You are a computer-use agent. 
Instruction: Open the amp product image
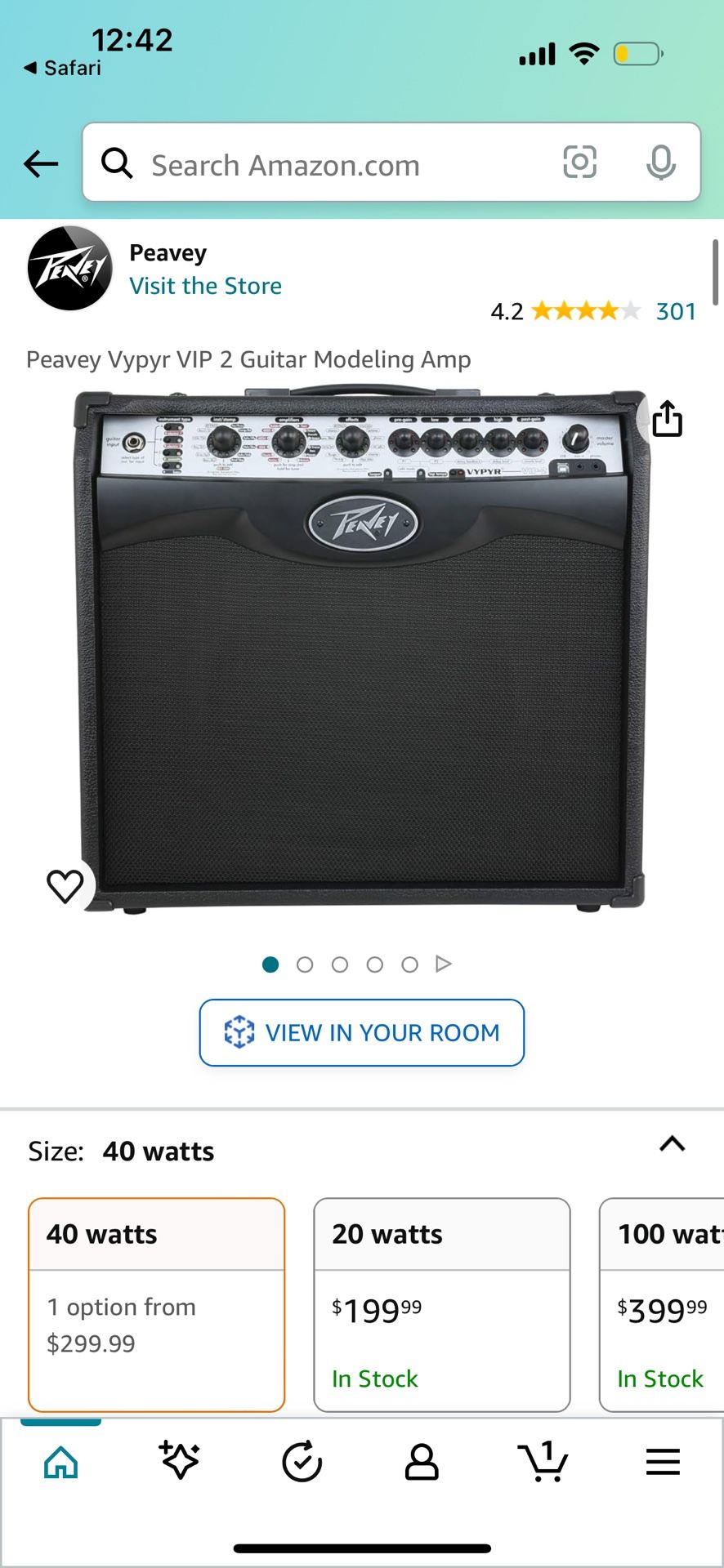pos(361,649)
